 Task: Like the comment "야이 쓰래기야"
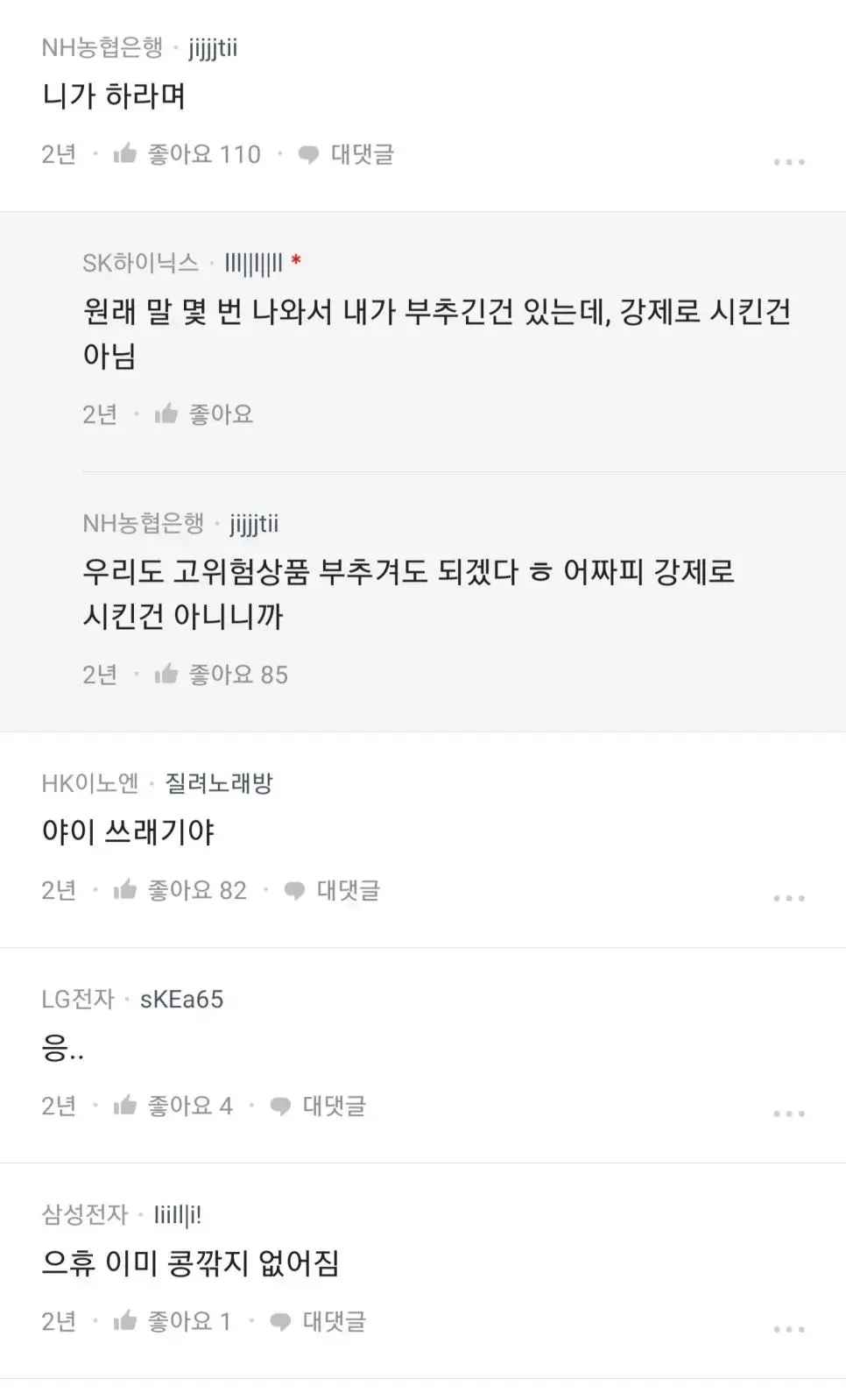(x=180, y=890)
